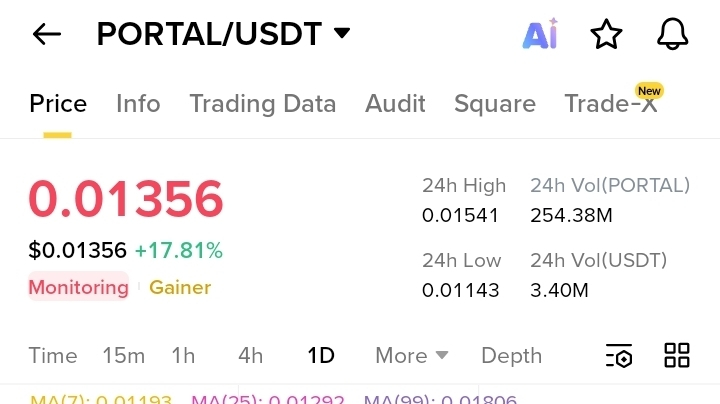Switch to the Depth chart
This screenshot has width=720, height=404.
click(512, 356)
